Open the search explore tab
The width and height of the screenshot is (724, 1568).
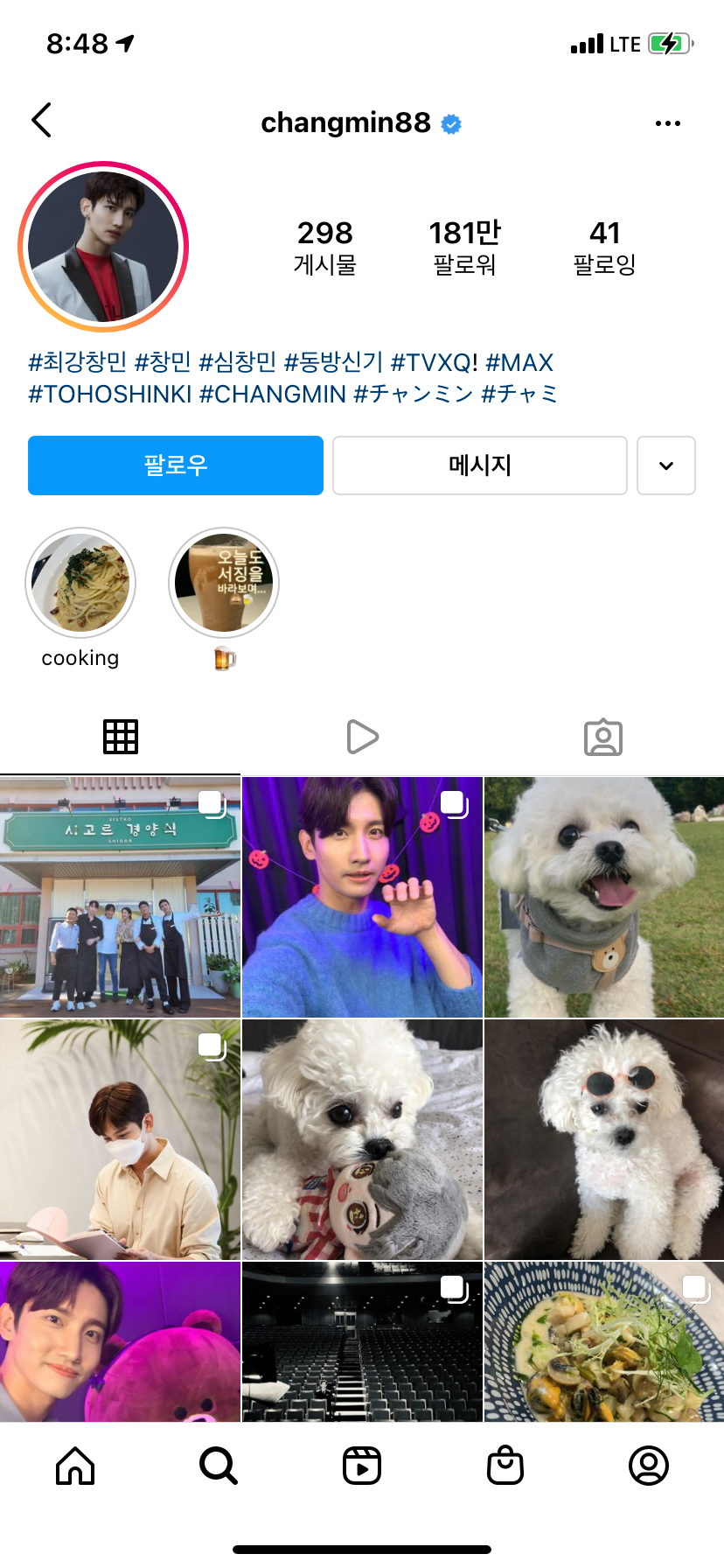tap(218, 1466)
